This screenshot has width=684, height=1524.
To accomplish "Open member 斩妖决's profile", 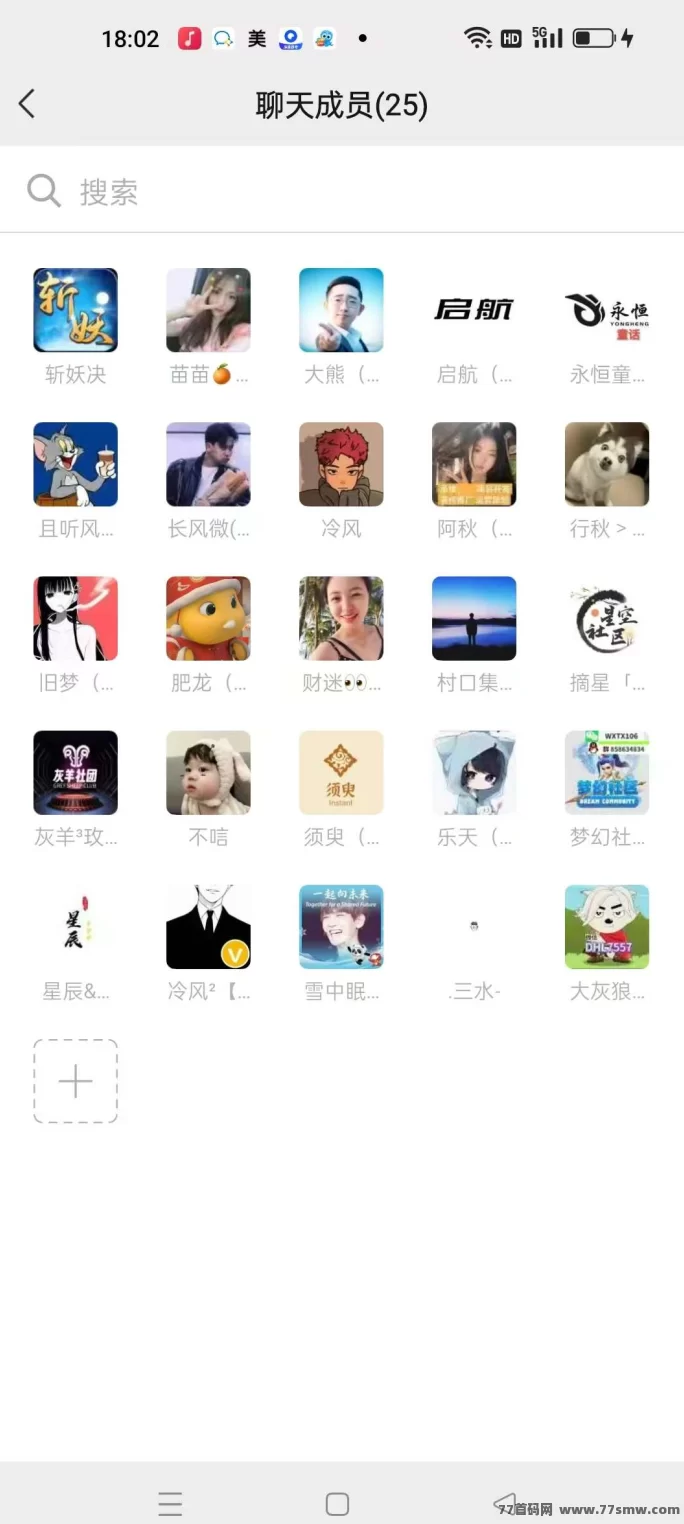I will pos(75,310).
